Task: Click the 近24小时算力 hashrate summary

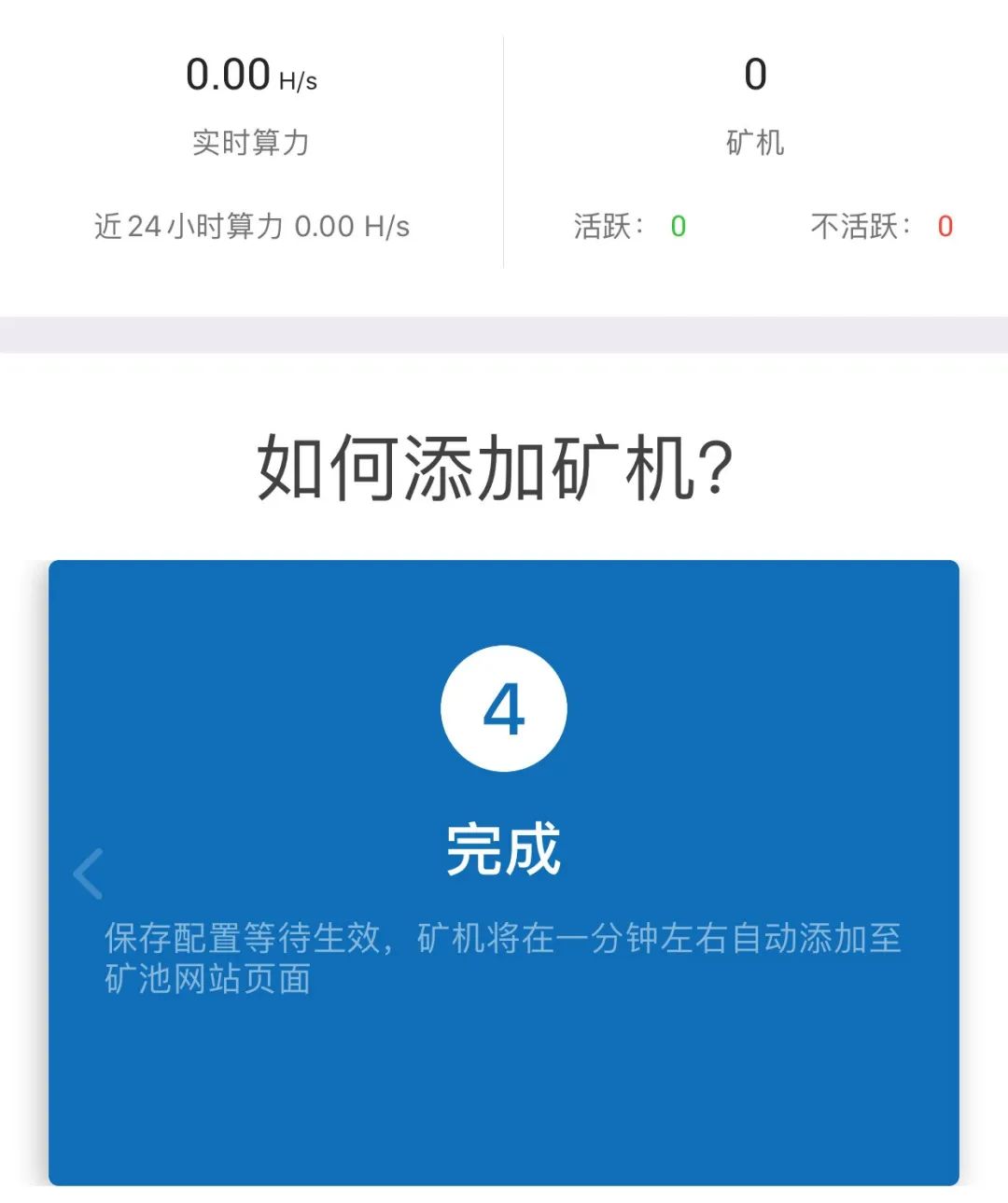Action: click(252, 225)
